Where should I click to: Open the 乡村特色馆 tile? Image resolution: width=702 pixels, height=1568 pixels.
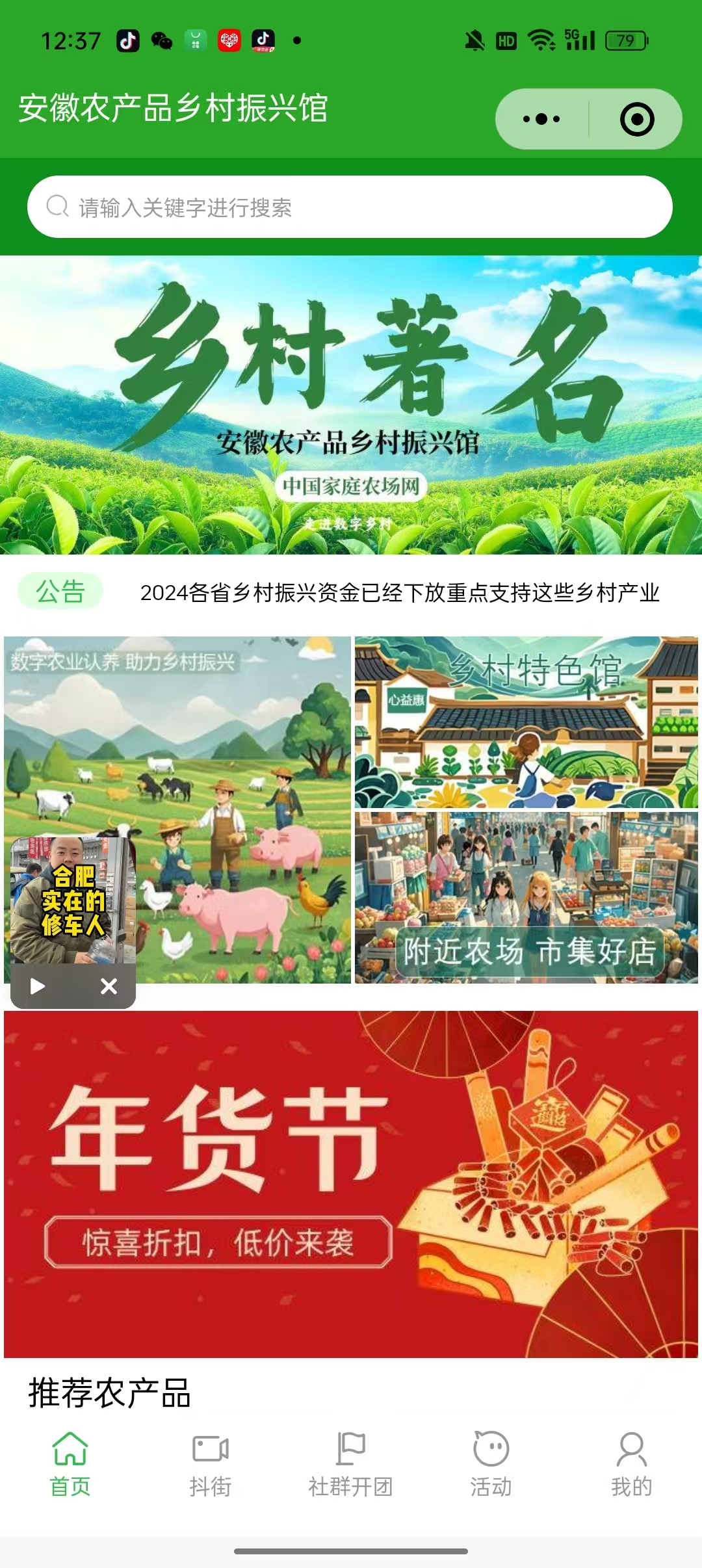526,722
